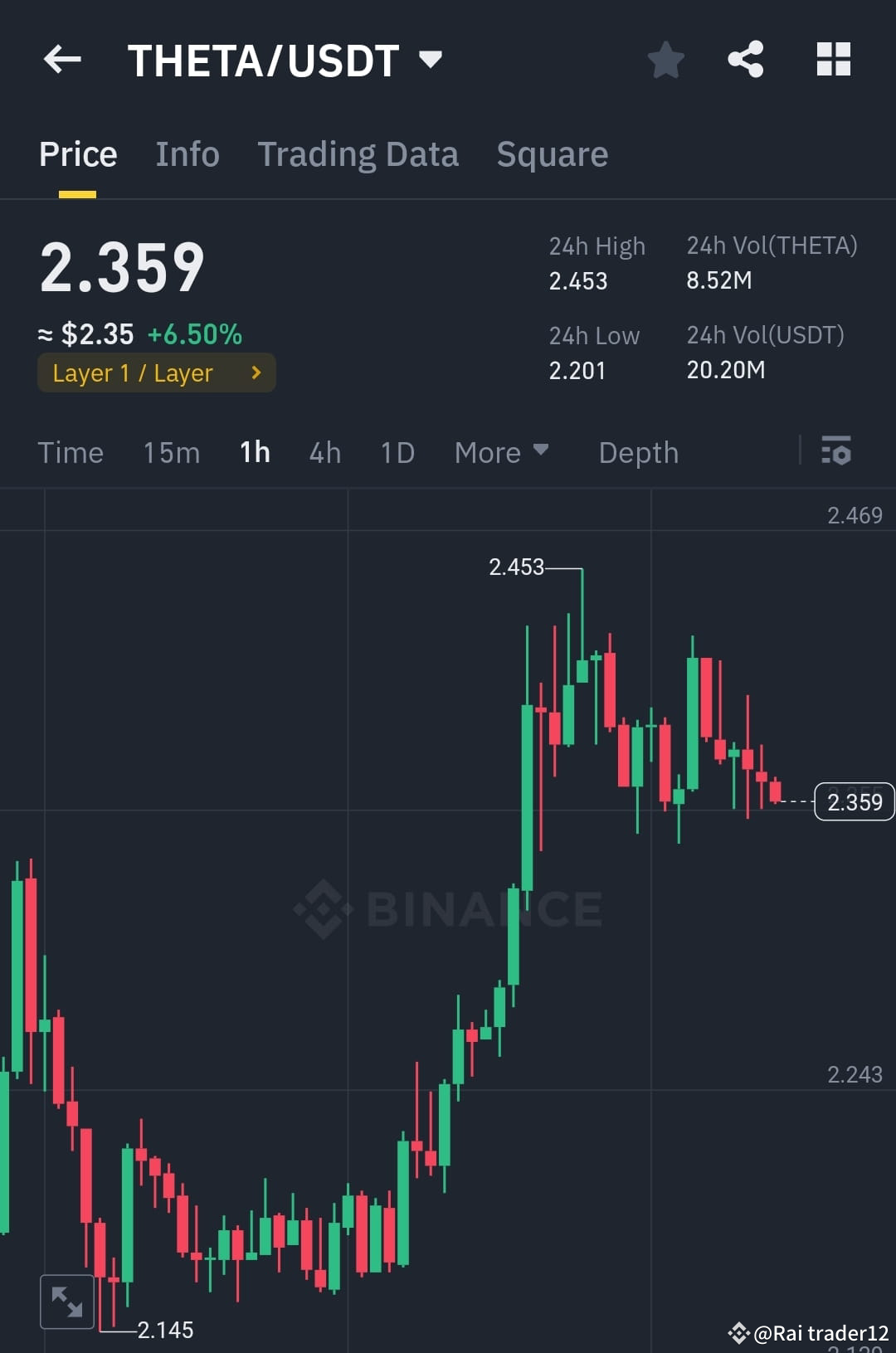Expand chart to fullscreen view
The height and width of the screenshot is (1353, 896).
(x=67, y=1301)
